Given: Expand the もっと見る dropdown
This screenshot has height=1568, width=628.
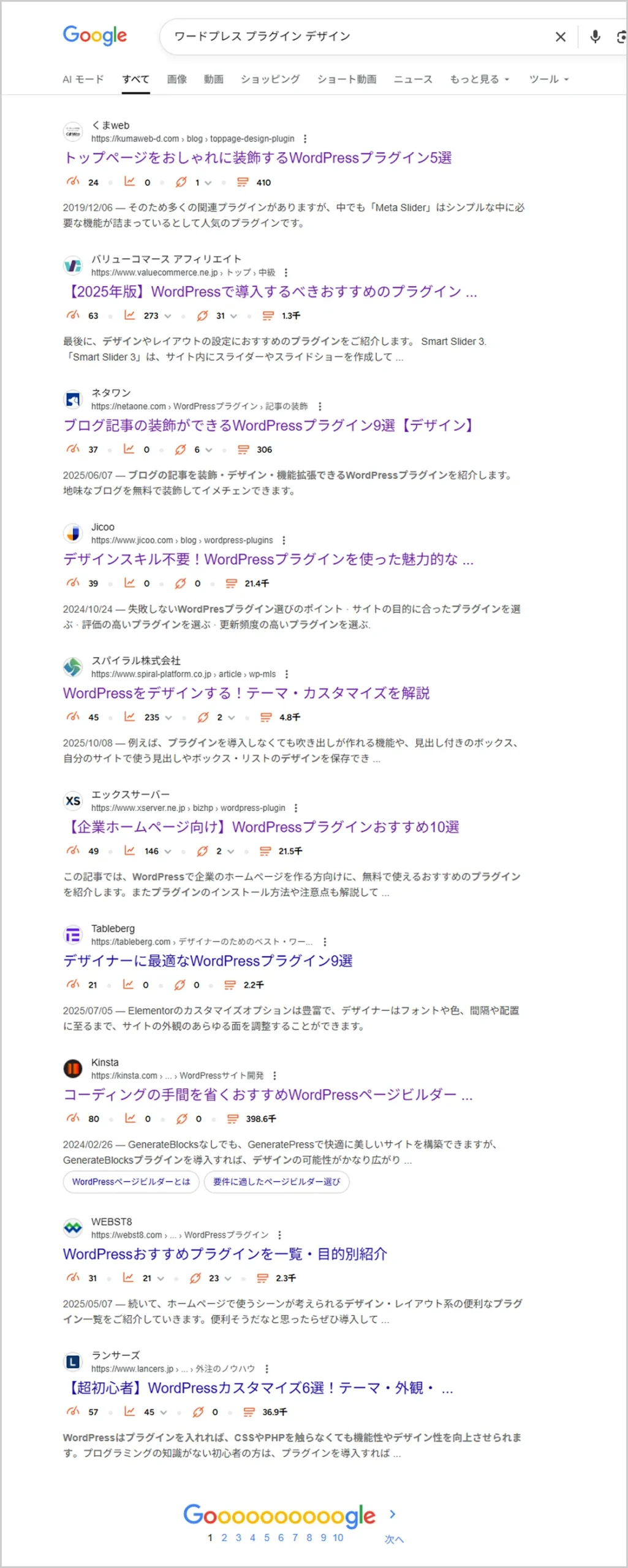Looking at the screenshot, I should (479, 79).
